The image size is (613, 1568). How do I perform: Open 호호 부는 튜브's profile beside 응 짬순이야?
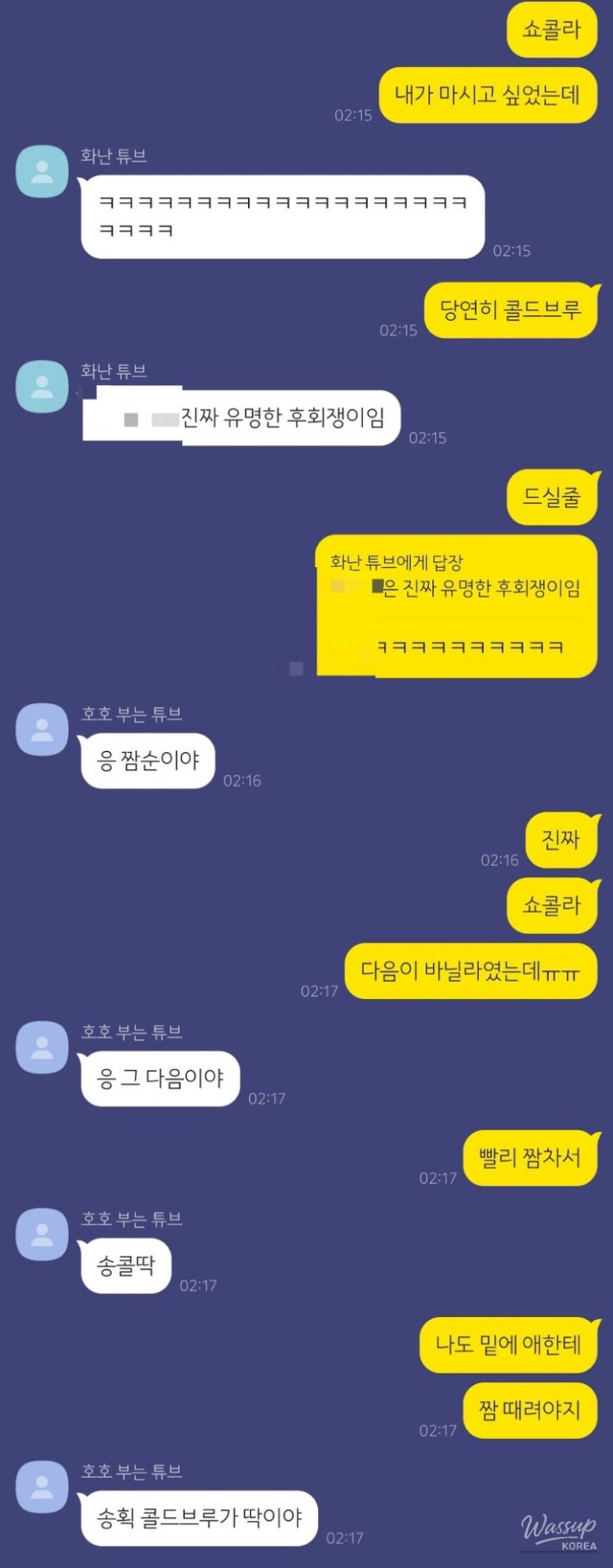tap(41, 729)
